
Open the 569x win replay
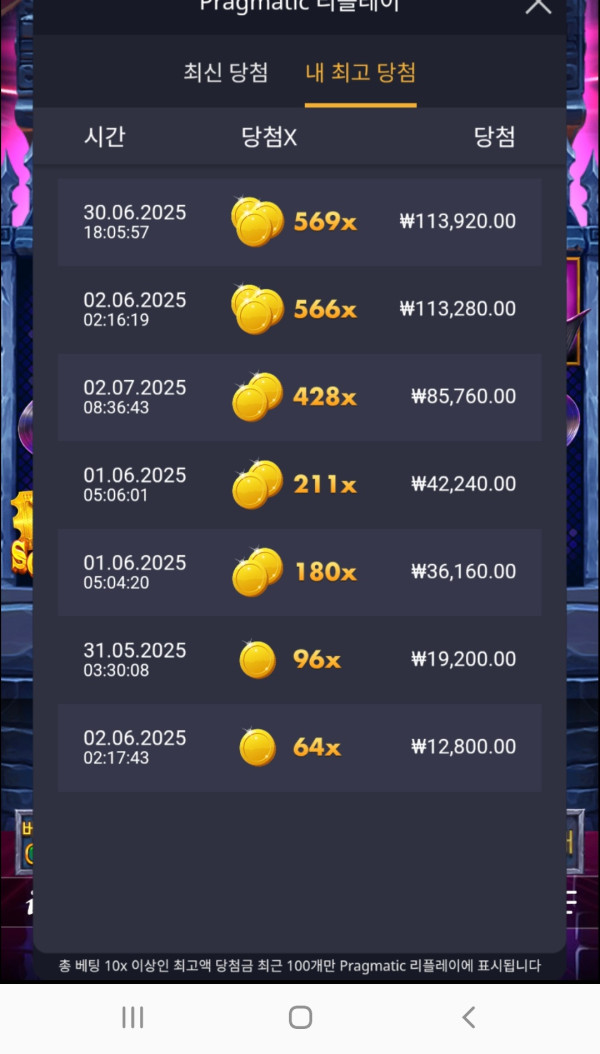299,222
